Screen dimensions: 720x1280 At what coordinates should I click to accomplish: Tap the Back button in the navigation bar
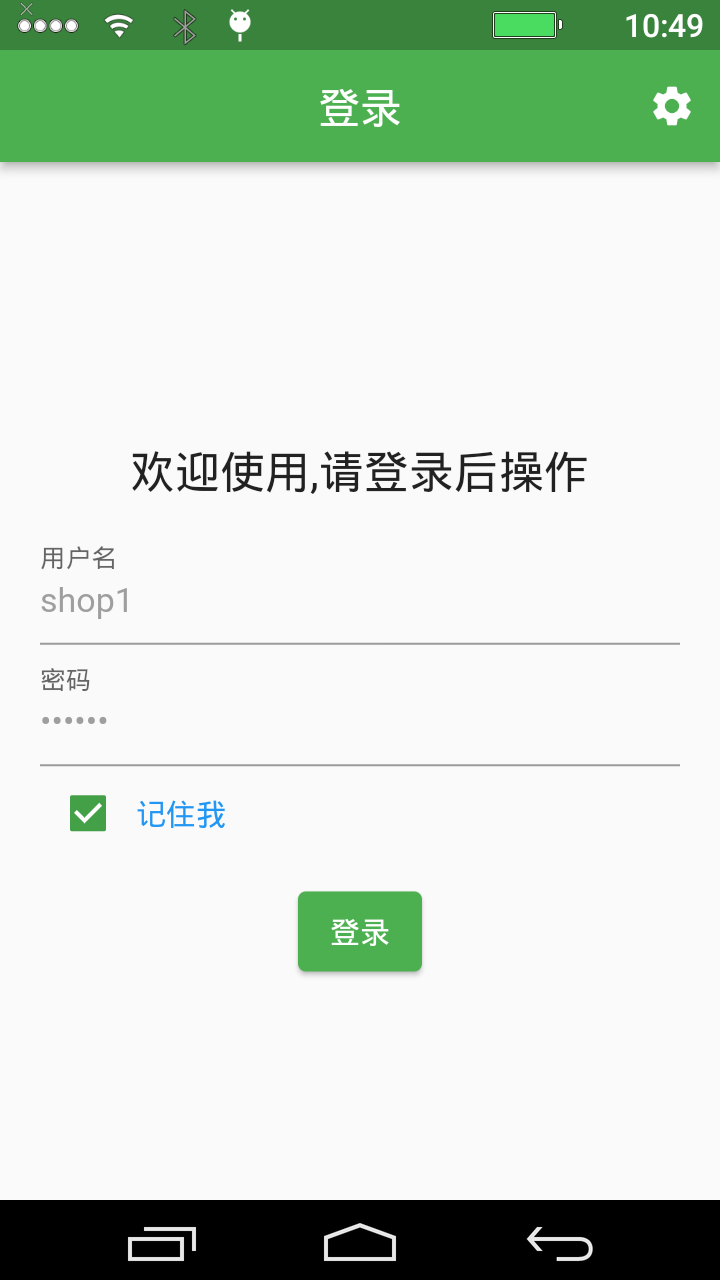[x=560, y=1243]
